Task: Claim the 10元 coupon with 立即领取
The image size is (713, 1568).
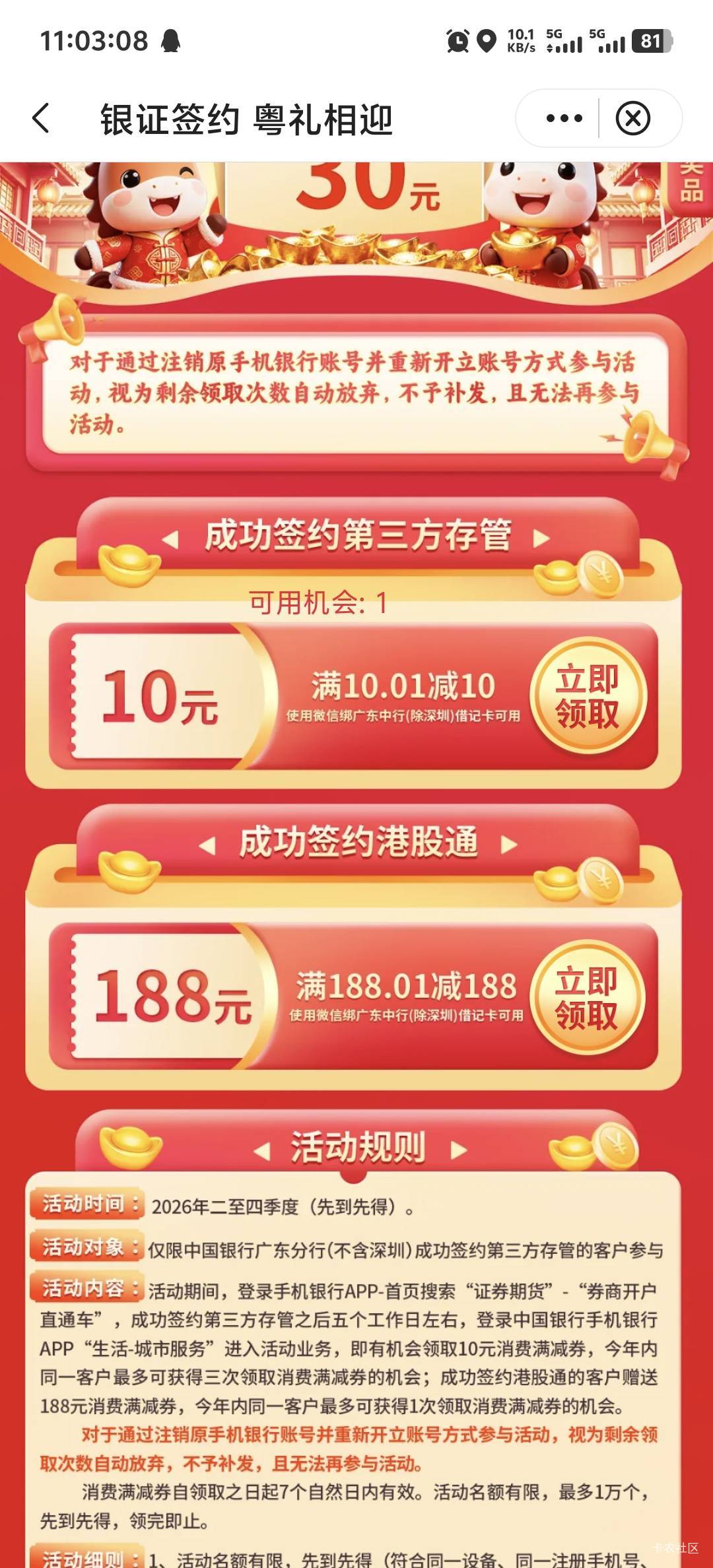Action: tap(588, 696)
